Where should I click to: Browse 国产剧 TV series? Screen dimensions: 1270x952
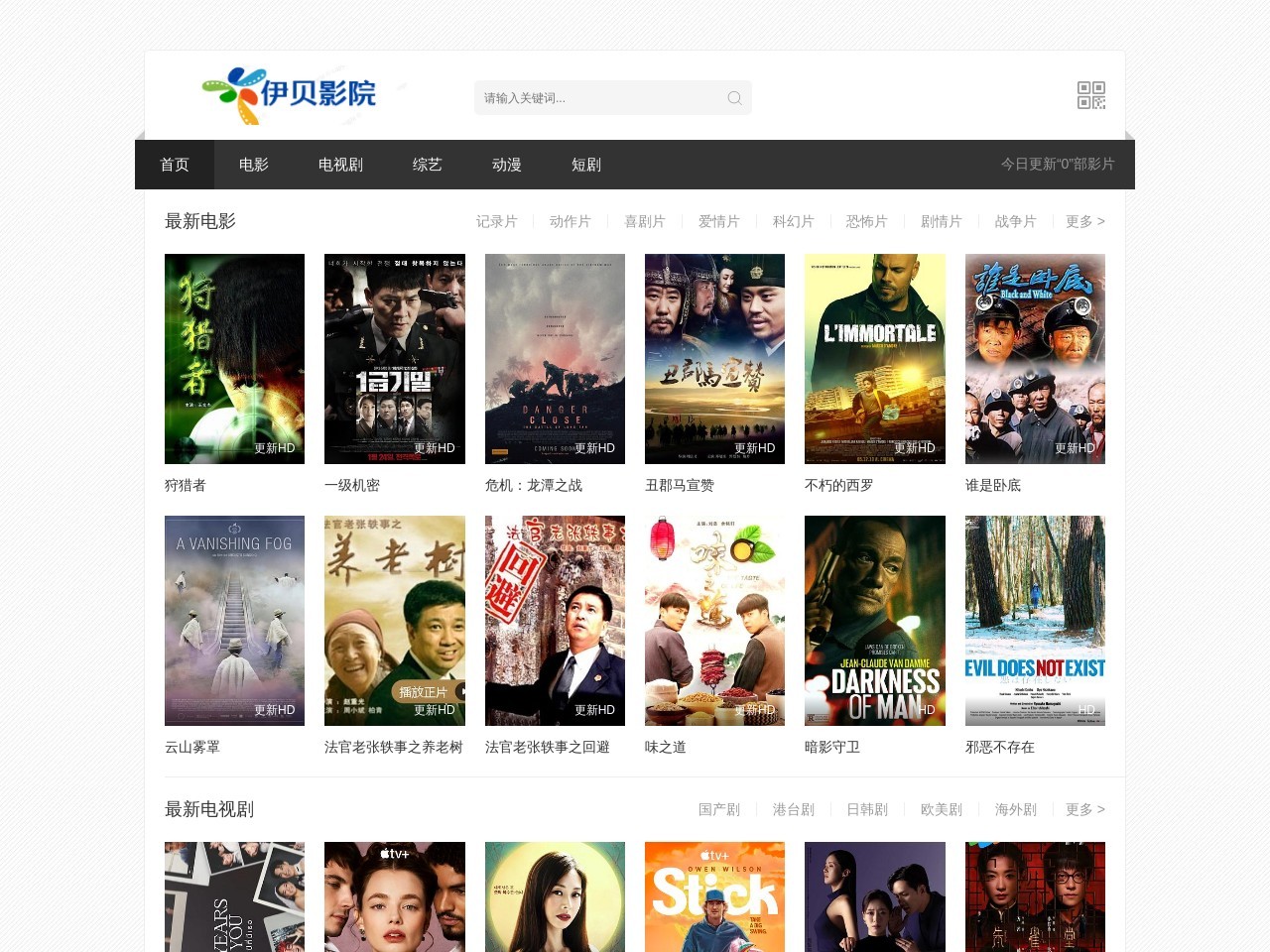point(718,809)
